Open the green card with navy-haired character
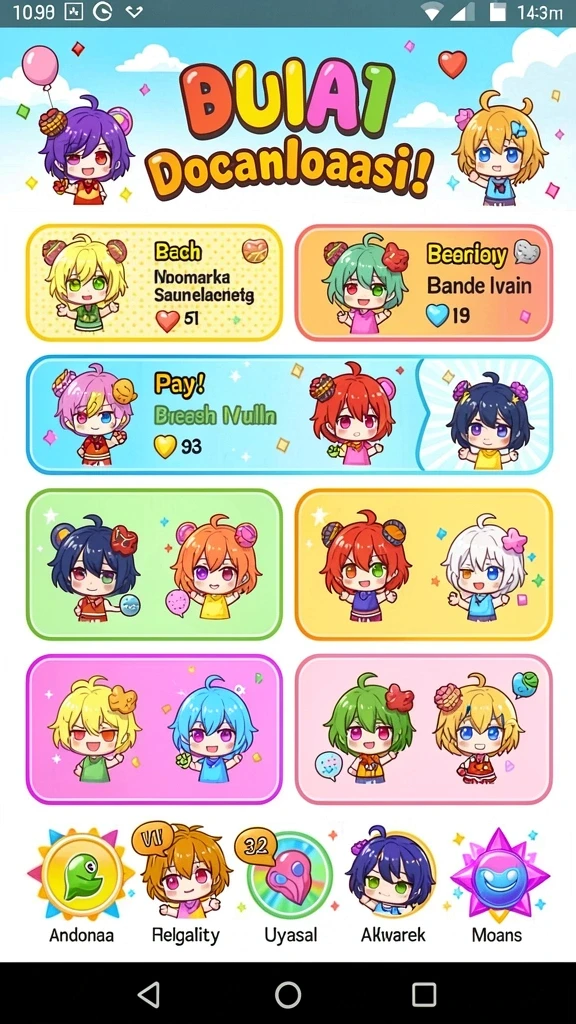The width and height of the screenshot is (576, 1024). pyautogui.click(x=154, y=564)
